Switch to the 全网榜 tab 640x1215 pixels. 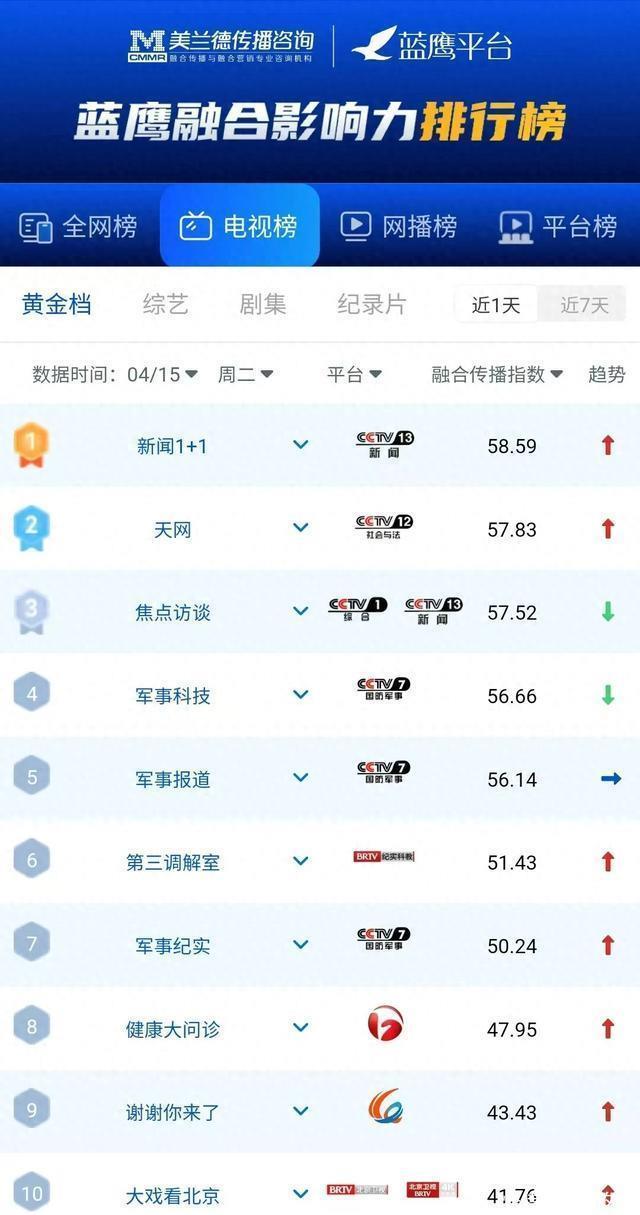78,227
